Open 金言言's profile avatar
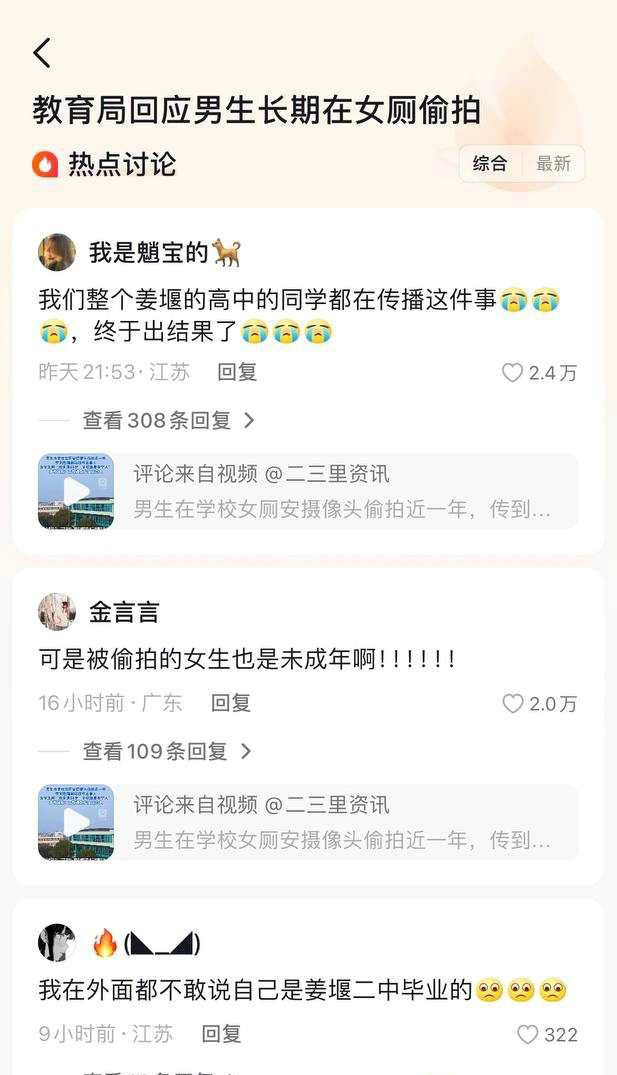The image size is (617, 1075). (57, 611)
